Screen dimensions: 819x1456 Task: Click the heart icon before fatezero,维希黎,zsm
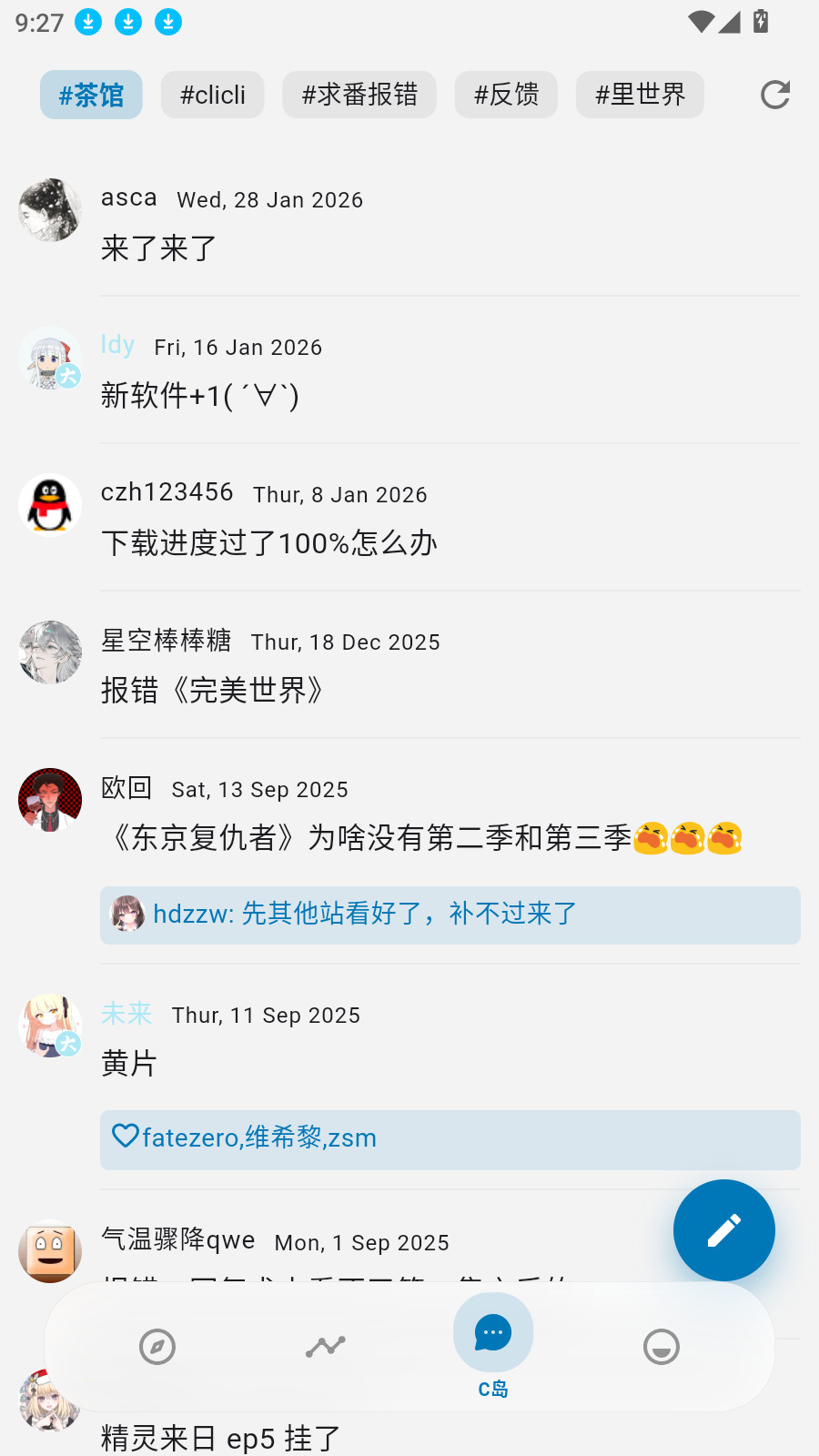[x=124, y=1137]
